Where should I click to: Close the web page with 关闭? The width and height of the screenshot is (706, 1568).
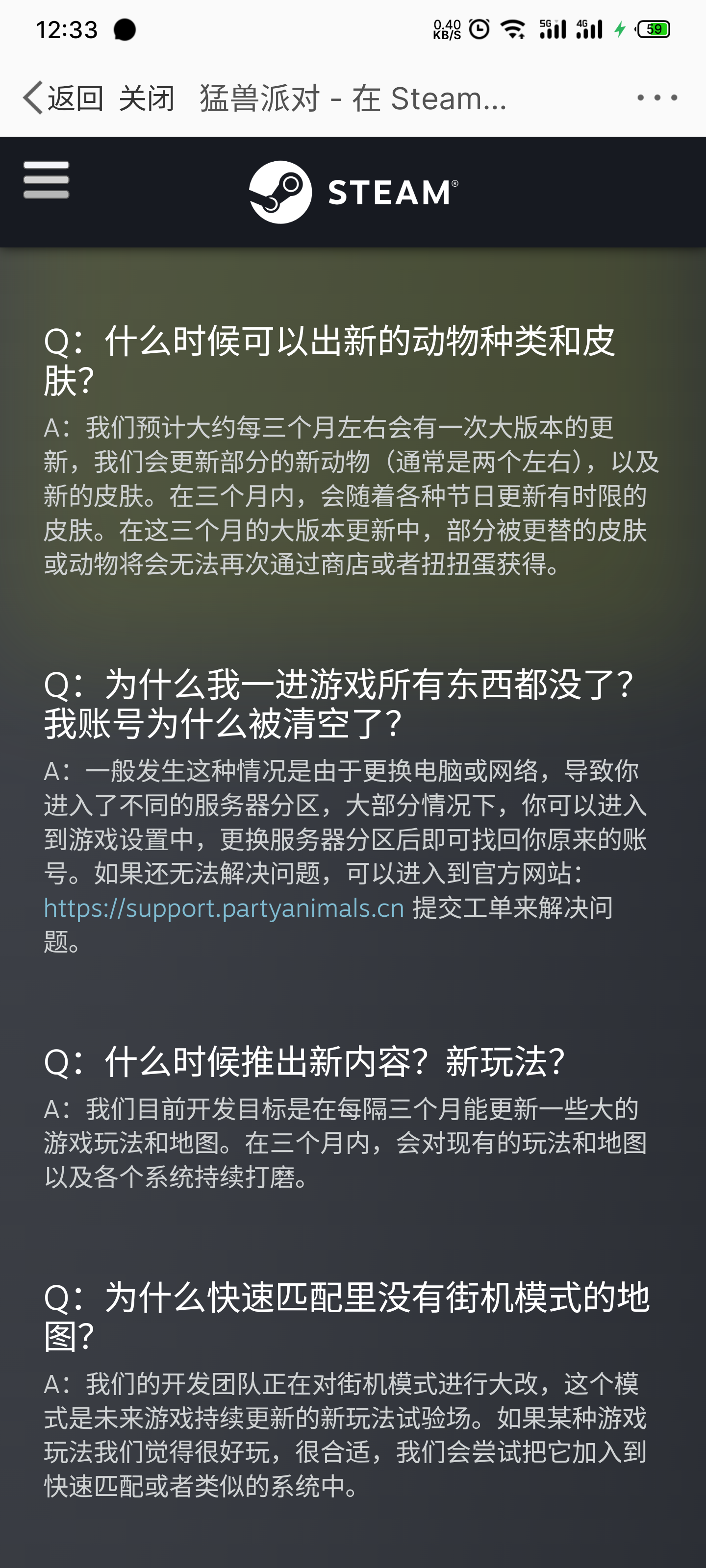tap(147, 98)
